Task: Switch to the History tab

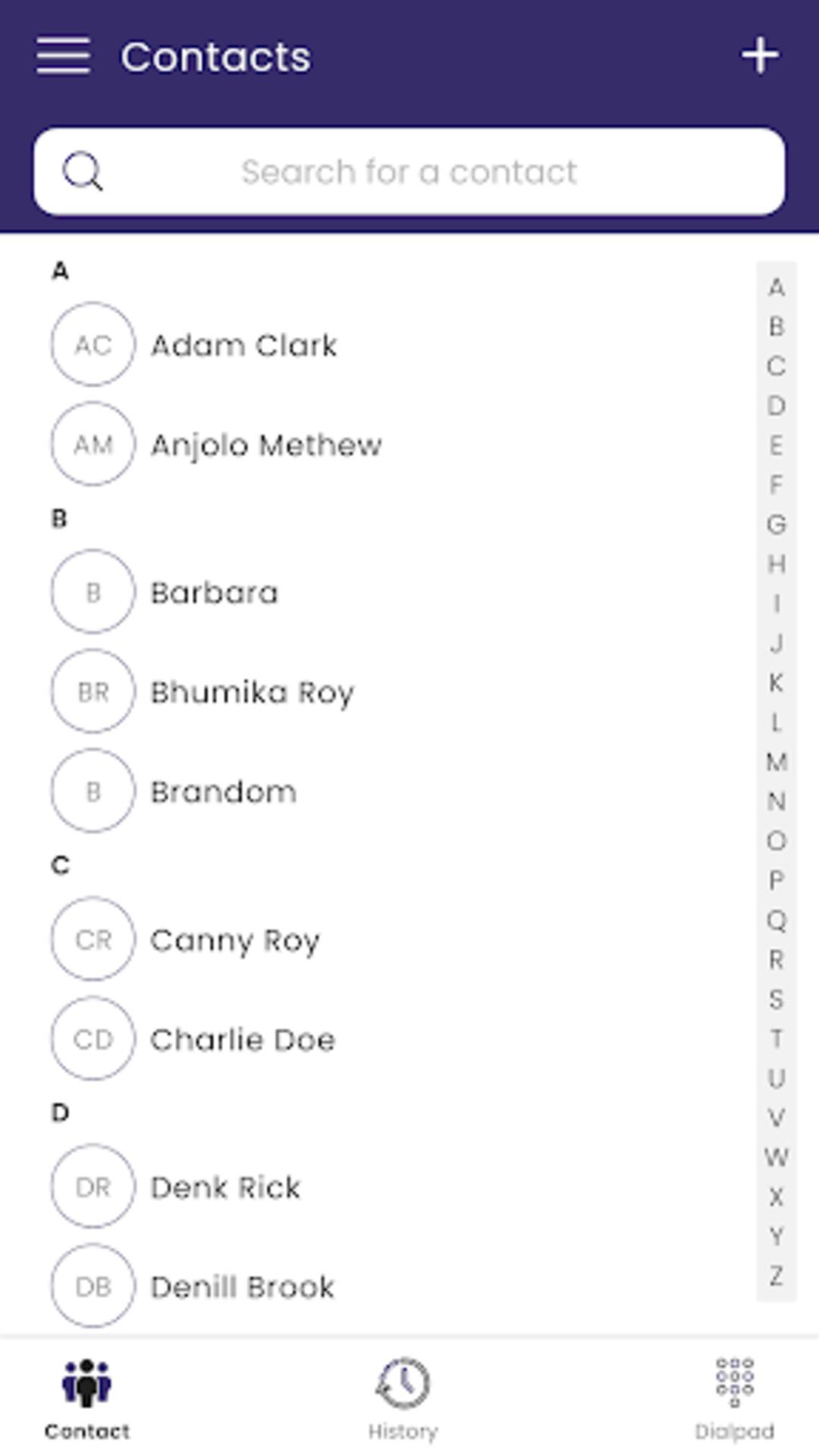Action: [x=403, y=1399]
